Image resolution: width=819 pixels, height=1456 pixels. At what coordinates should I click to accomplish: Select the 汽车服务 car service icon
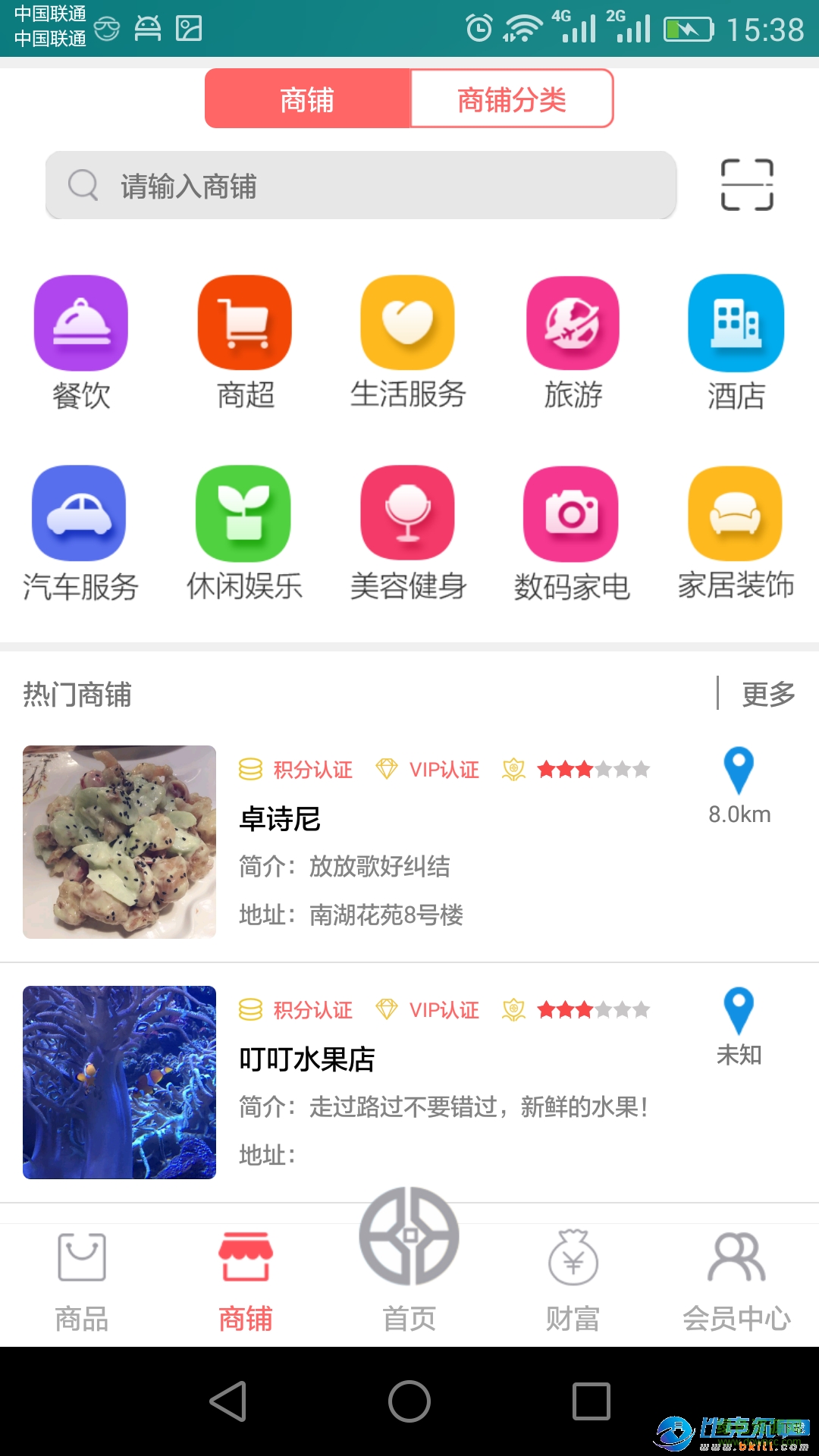(x=81, y=514)
